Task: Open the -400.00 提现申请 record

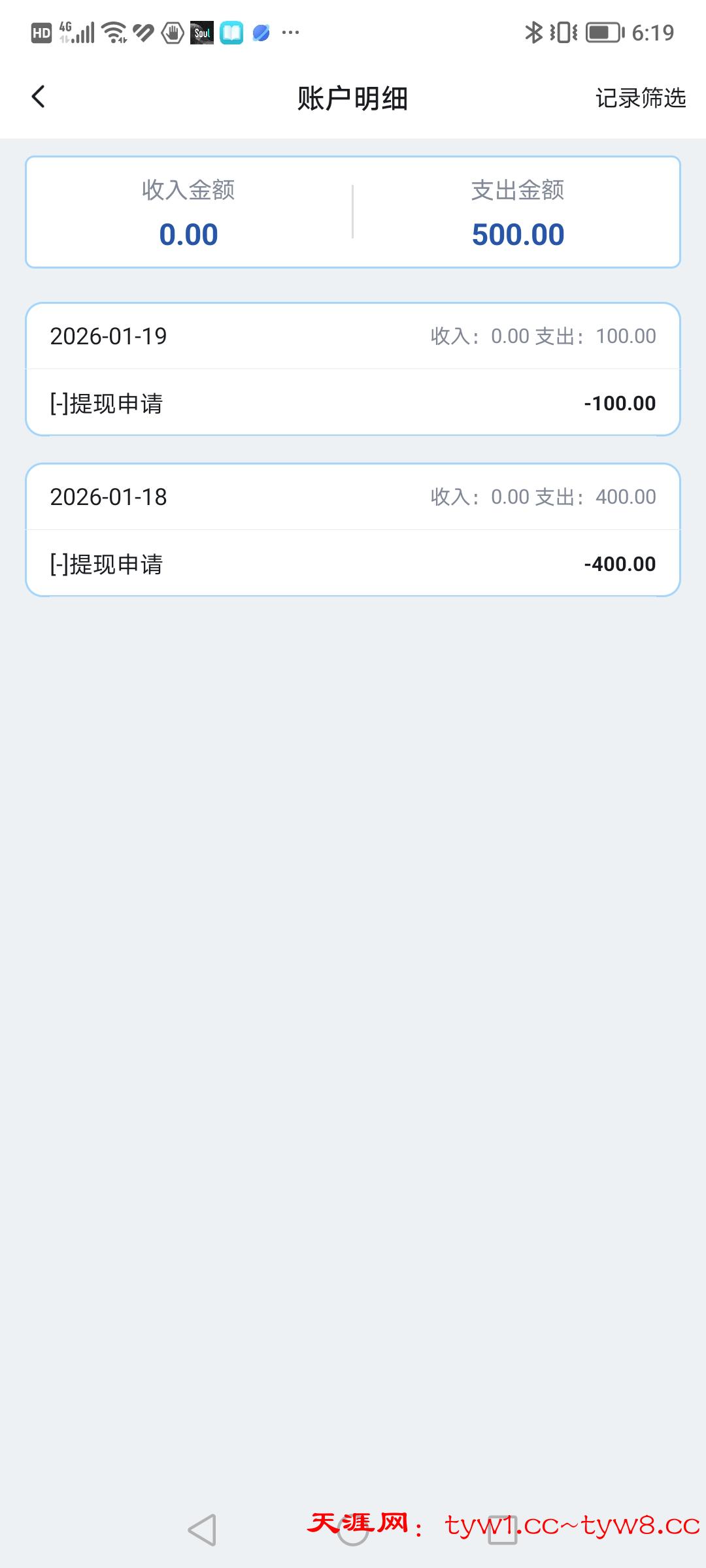Action: pos(353,564)
